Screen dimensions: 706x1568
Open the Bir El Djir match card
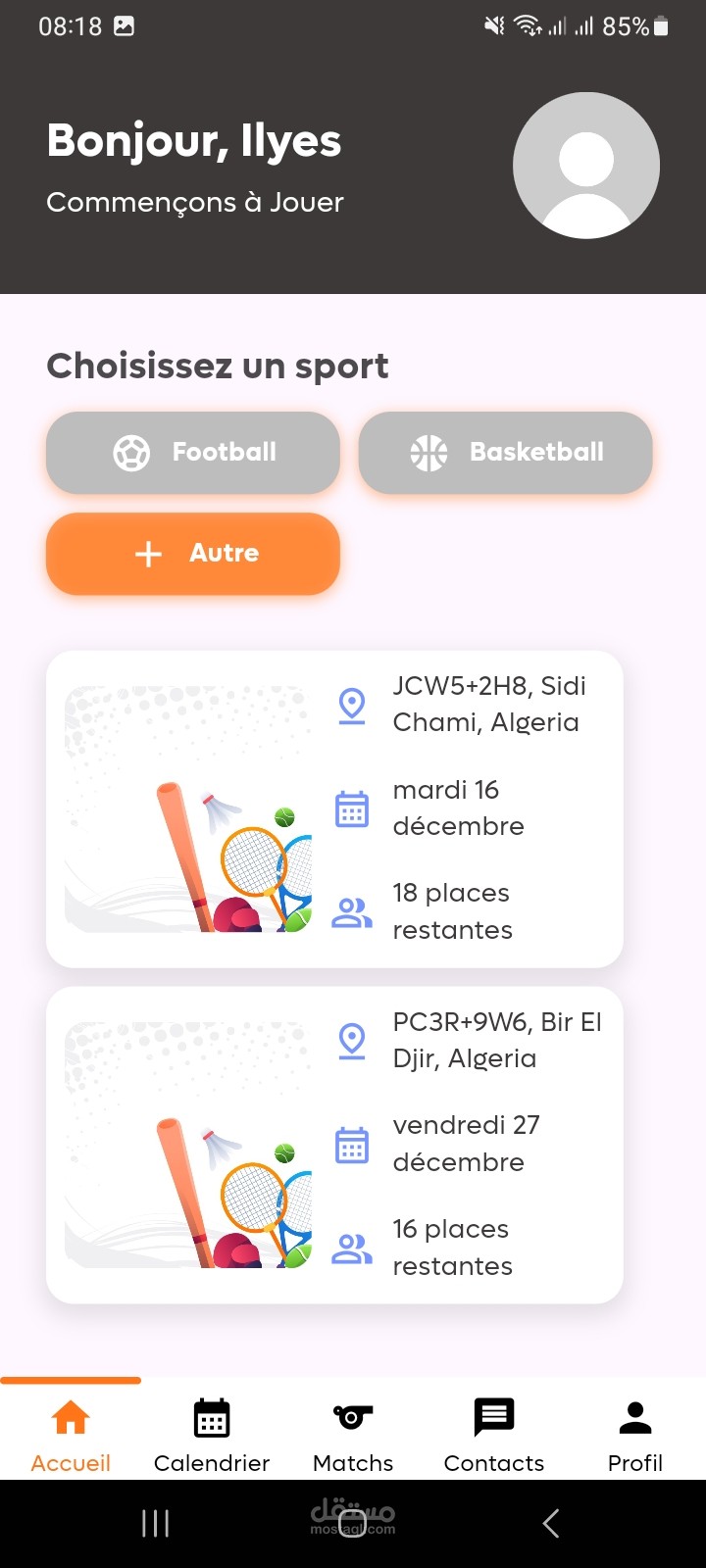[x=334, y=1145]
